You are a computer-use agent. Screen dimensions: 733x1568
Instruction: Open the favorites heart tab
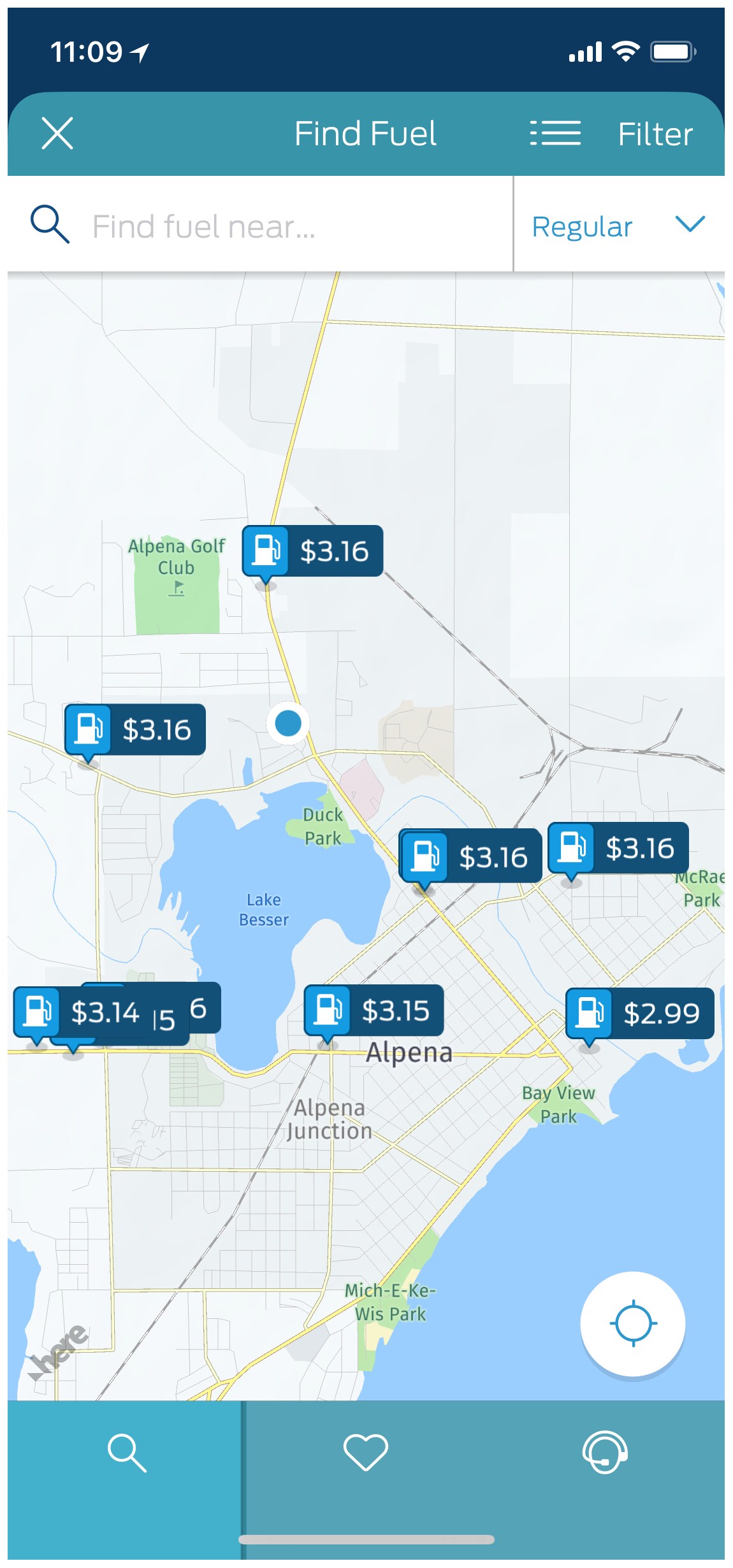coord(365,1453)
